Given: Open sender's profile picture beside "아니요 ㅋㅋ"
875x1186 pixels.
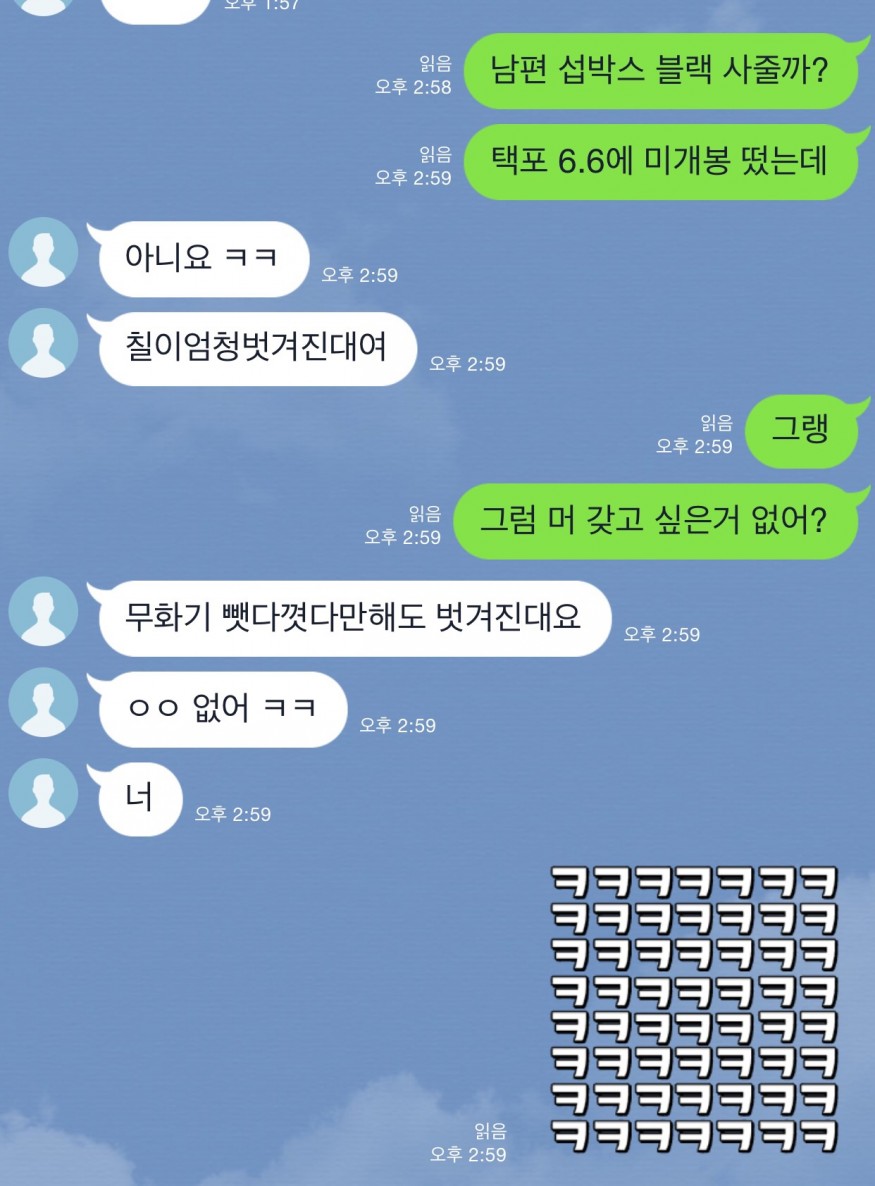Looking at the screenshot, I should 43,252.
